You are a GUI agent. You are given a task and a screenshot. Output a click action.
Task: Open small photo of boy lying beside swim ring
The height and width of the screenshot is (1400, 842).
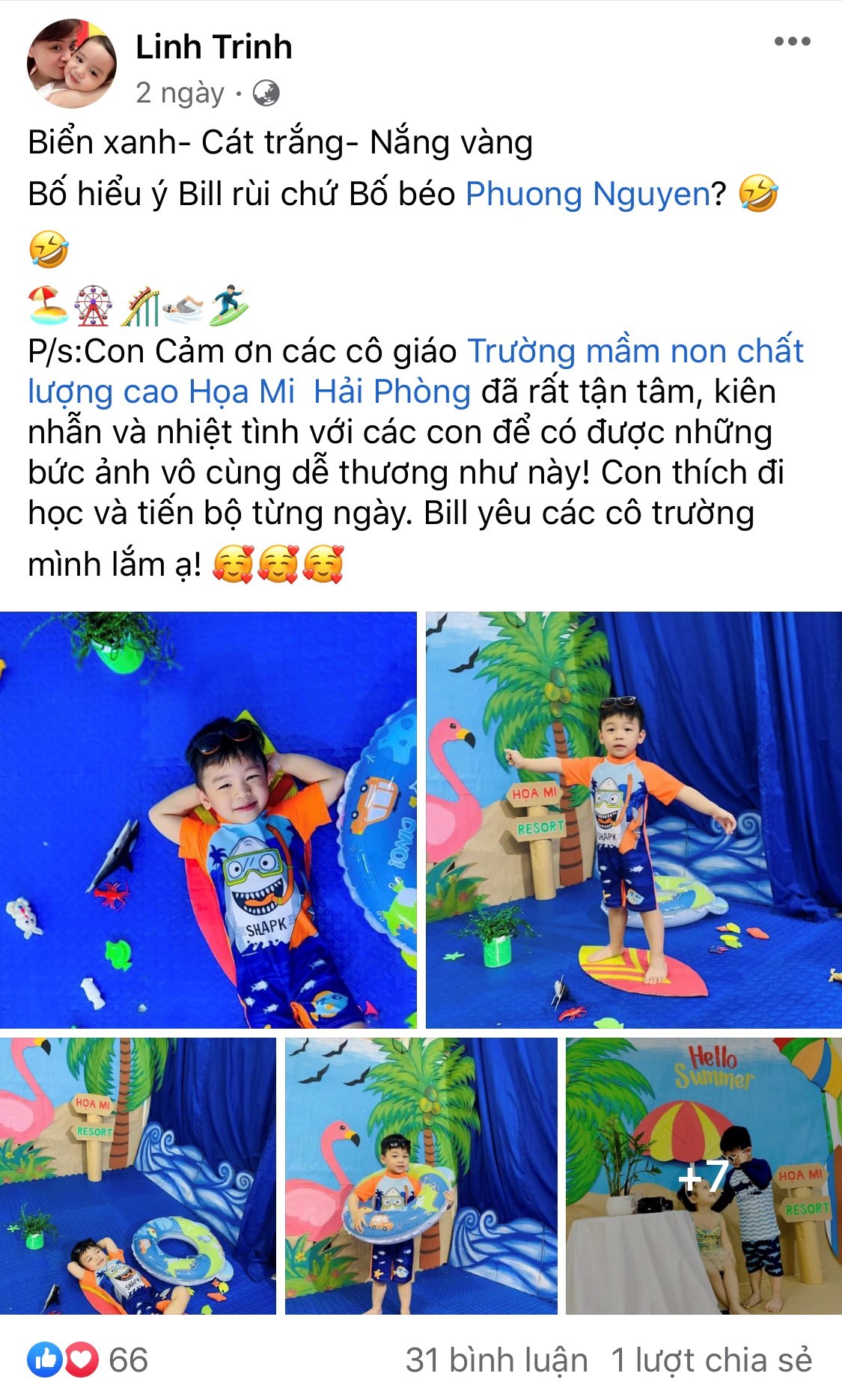point(138,1175)
